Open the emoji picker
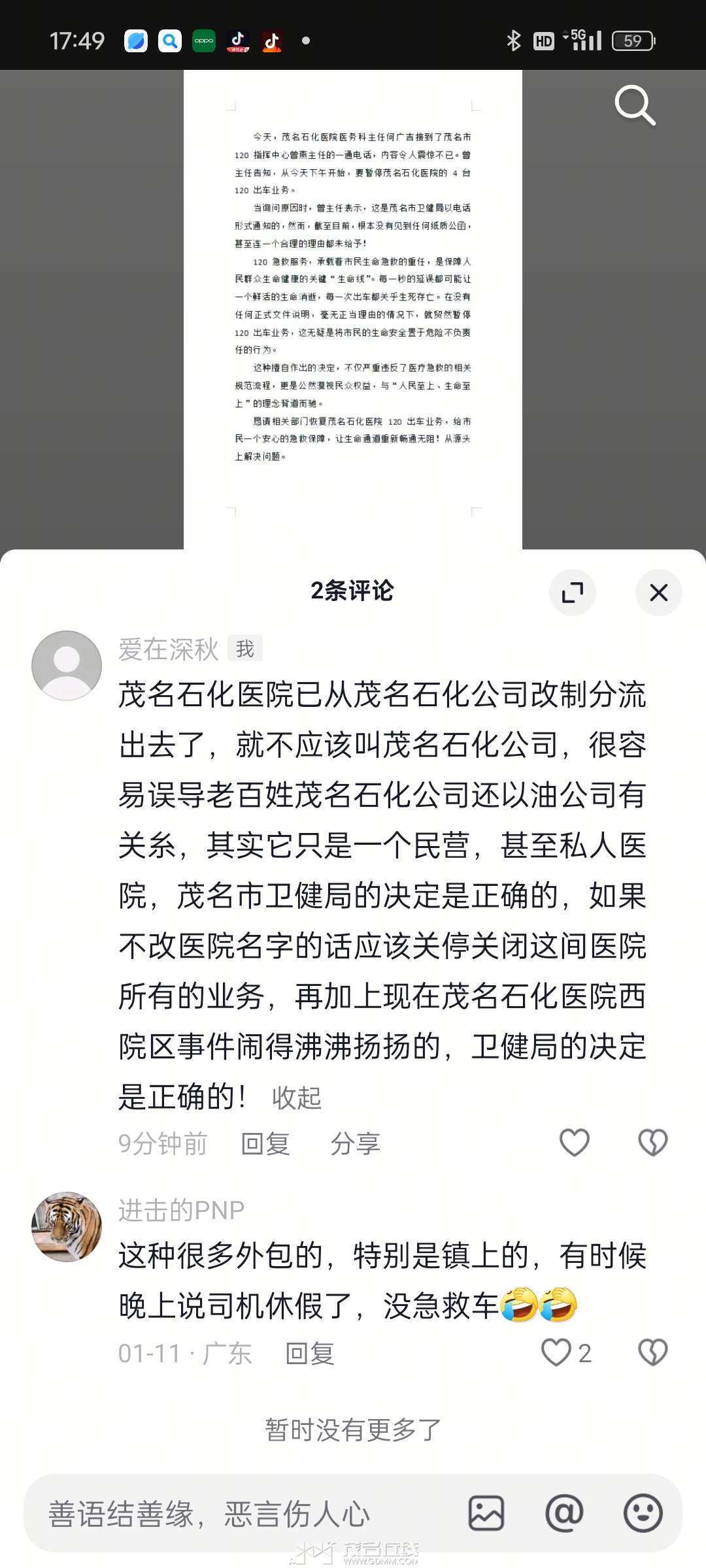 (643, 1513)
